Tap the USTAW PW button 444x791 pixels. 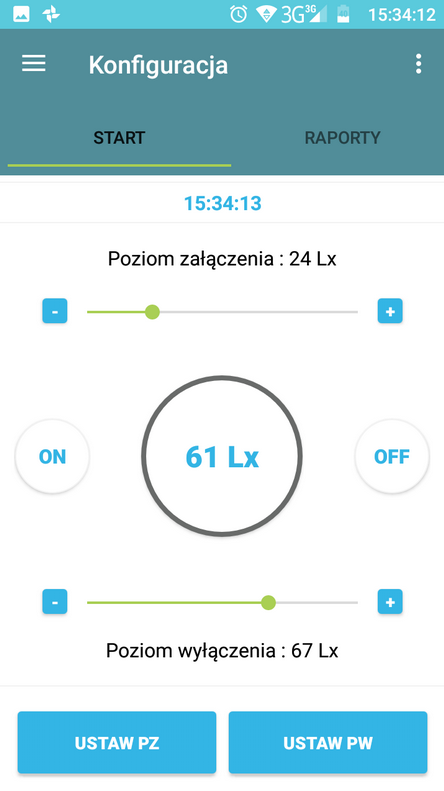[x=328, y=743]
